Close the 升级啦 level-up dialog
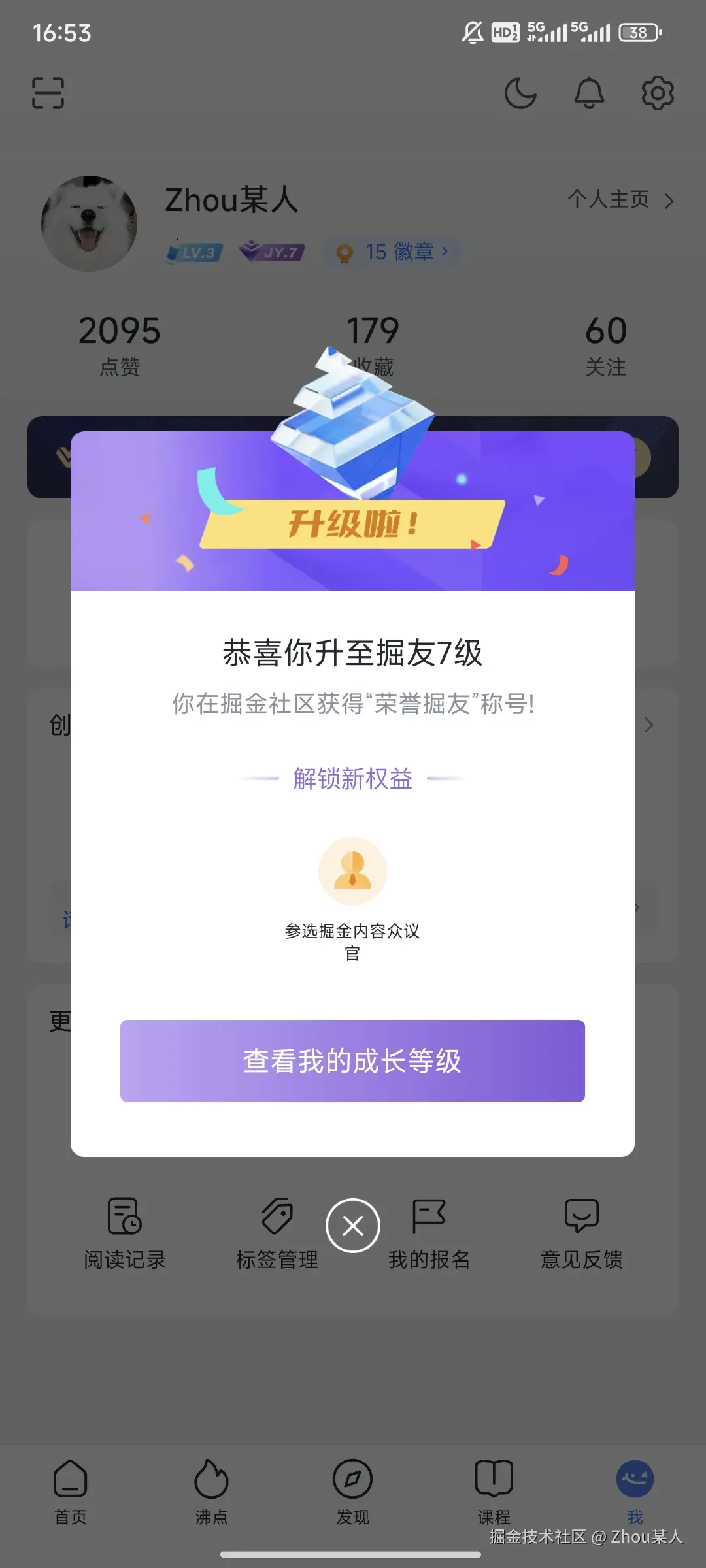The height and width of the screenshot is (1568, 706). (x=352, y=1226)
